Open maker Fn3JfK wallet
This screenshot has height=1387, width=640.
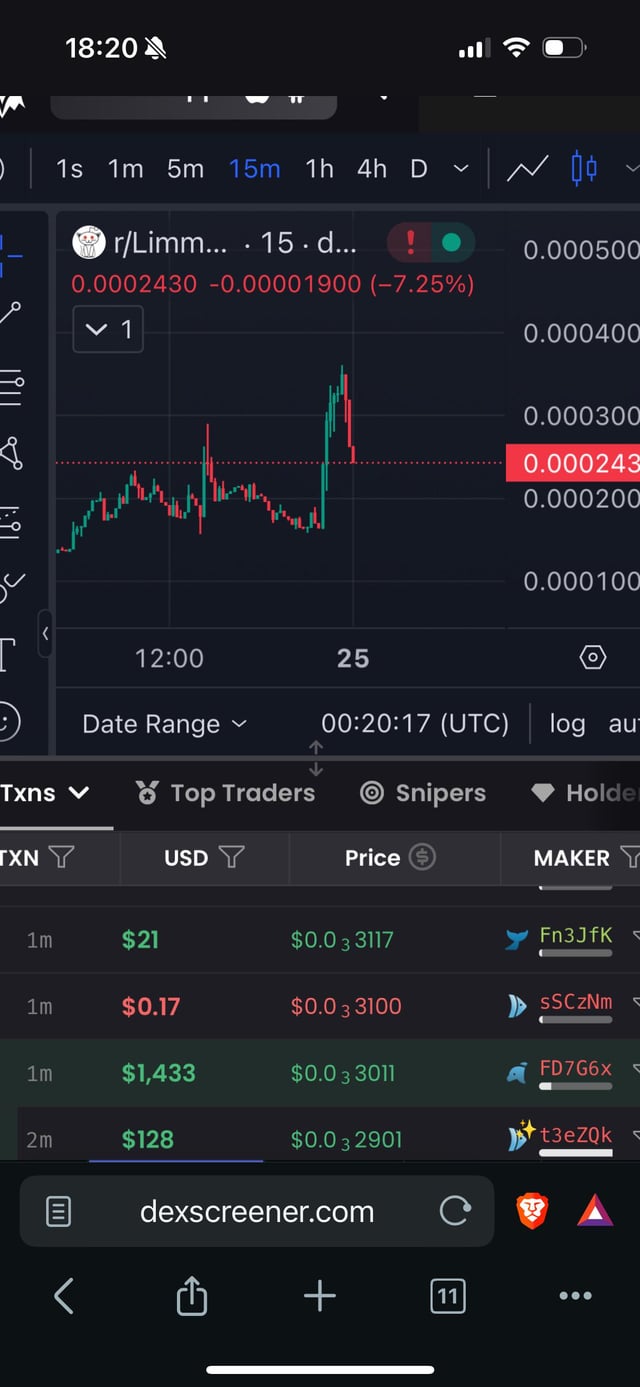click(575, 936)
